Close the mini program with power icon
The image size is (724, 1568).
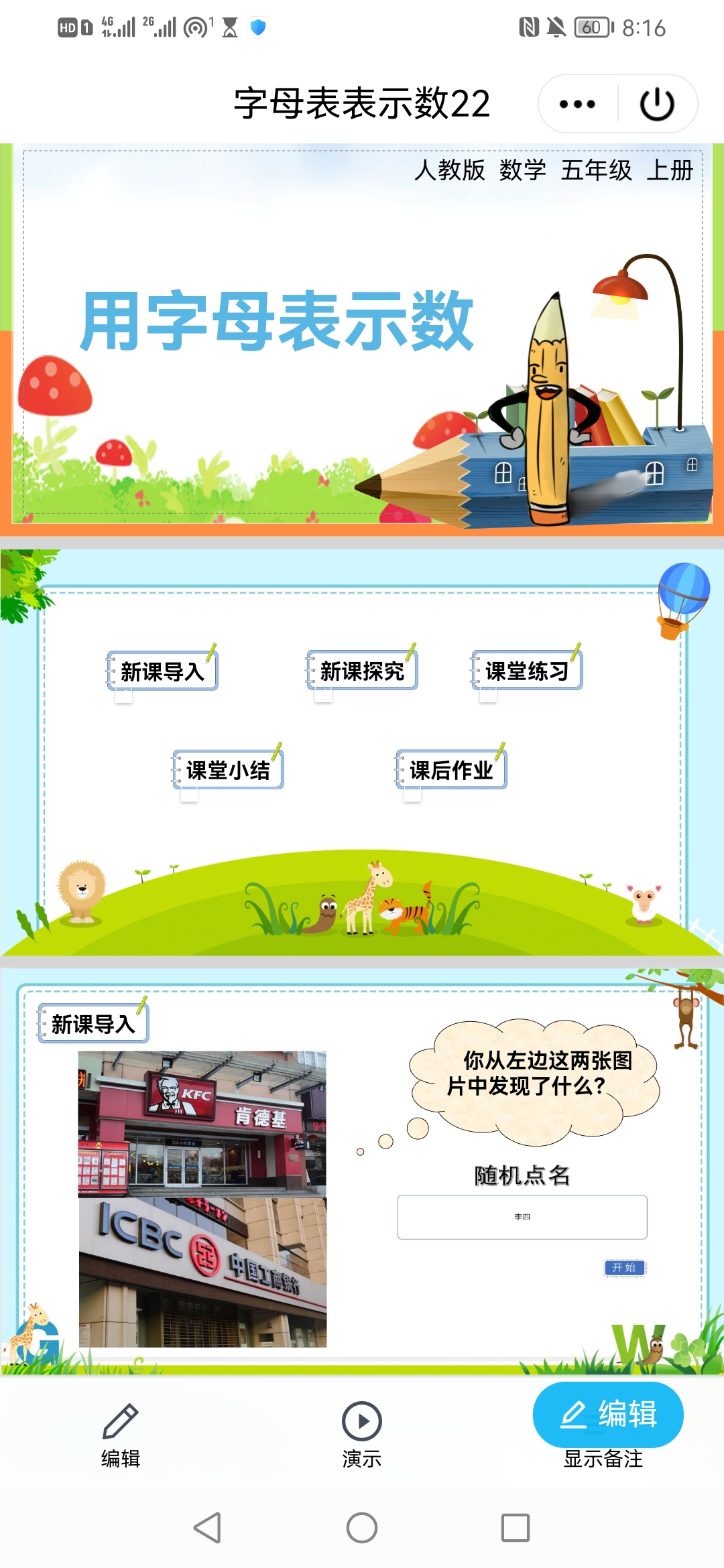click(x=657, y=104)
